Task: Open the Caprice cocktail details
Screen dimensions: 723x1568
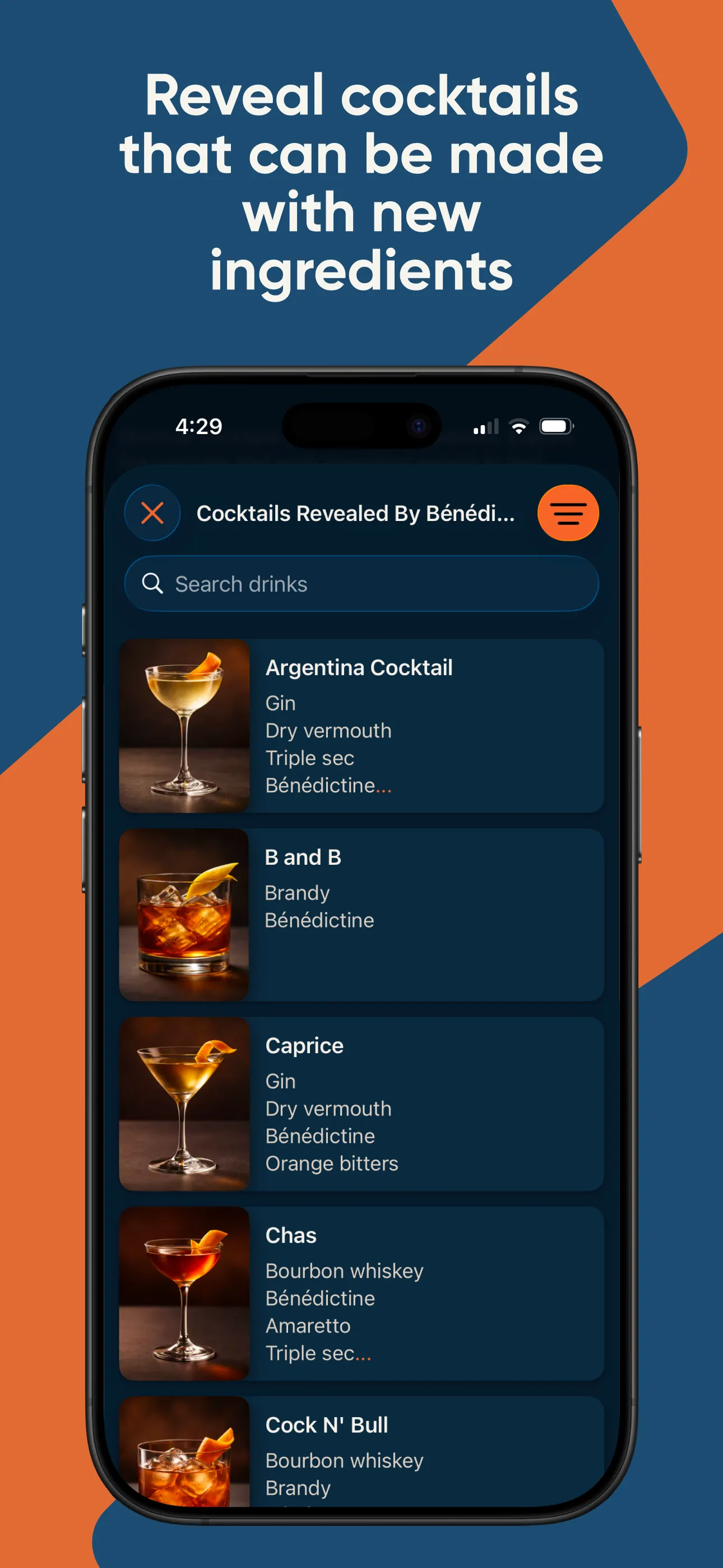Action: 426,1105
